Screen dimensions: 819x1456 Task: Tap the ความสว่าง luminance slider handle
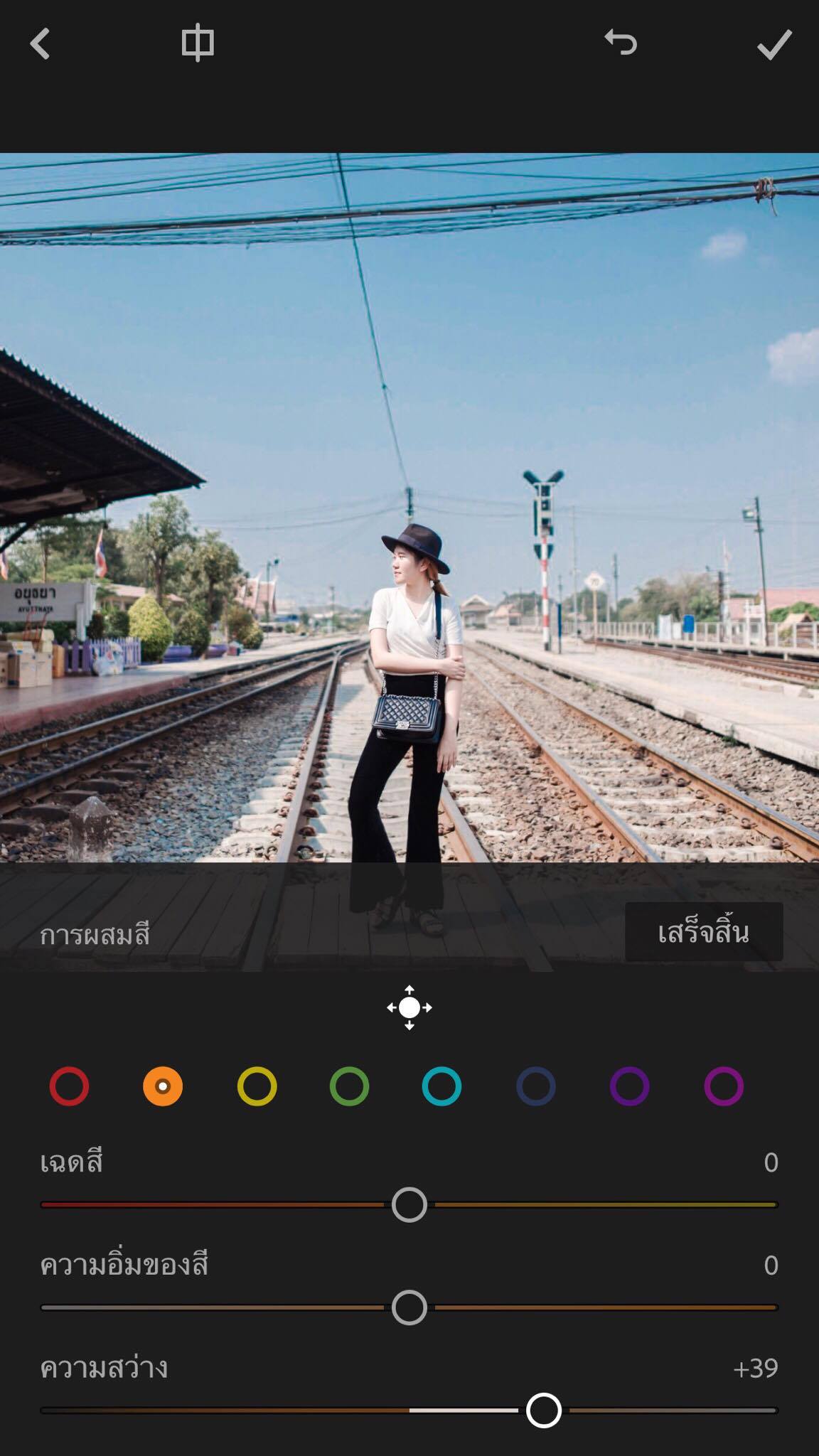tap(544, 1410)
